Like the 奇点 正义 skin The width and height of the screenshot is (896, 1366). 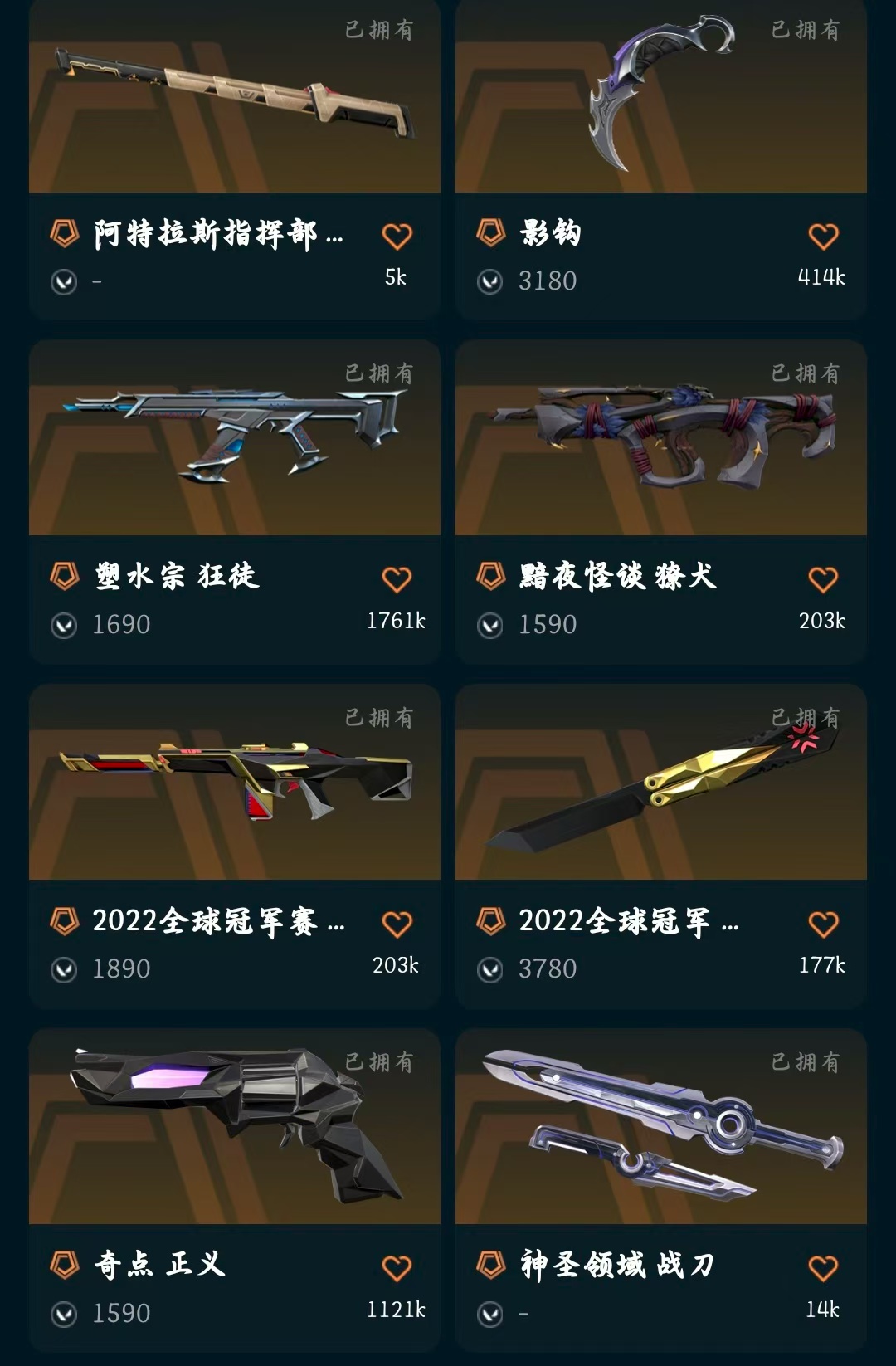click(x=397, y=1268)
